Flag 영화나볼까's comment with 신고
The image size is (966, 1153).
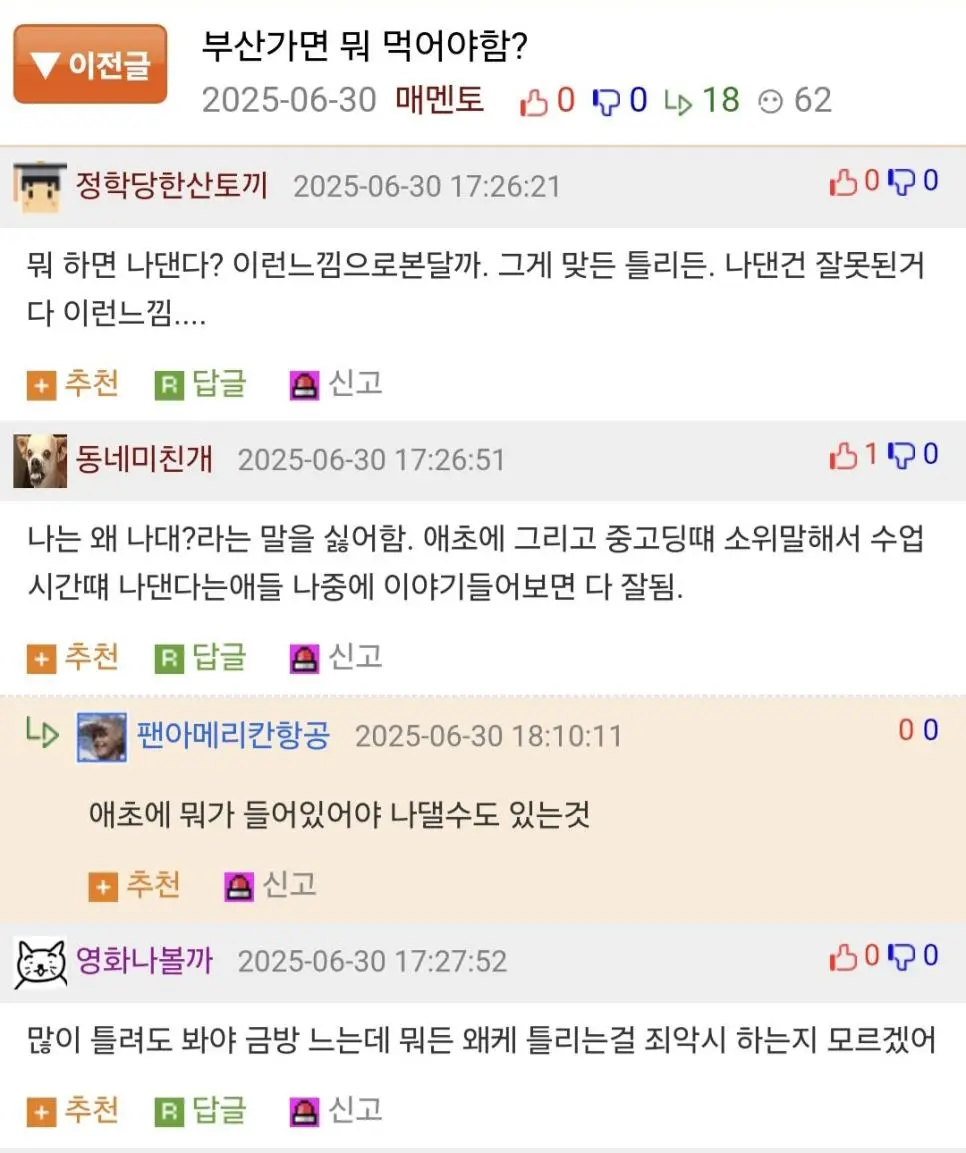click(x=337, y=1110)
